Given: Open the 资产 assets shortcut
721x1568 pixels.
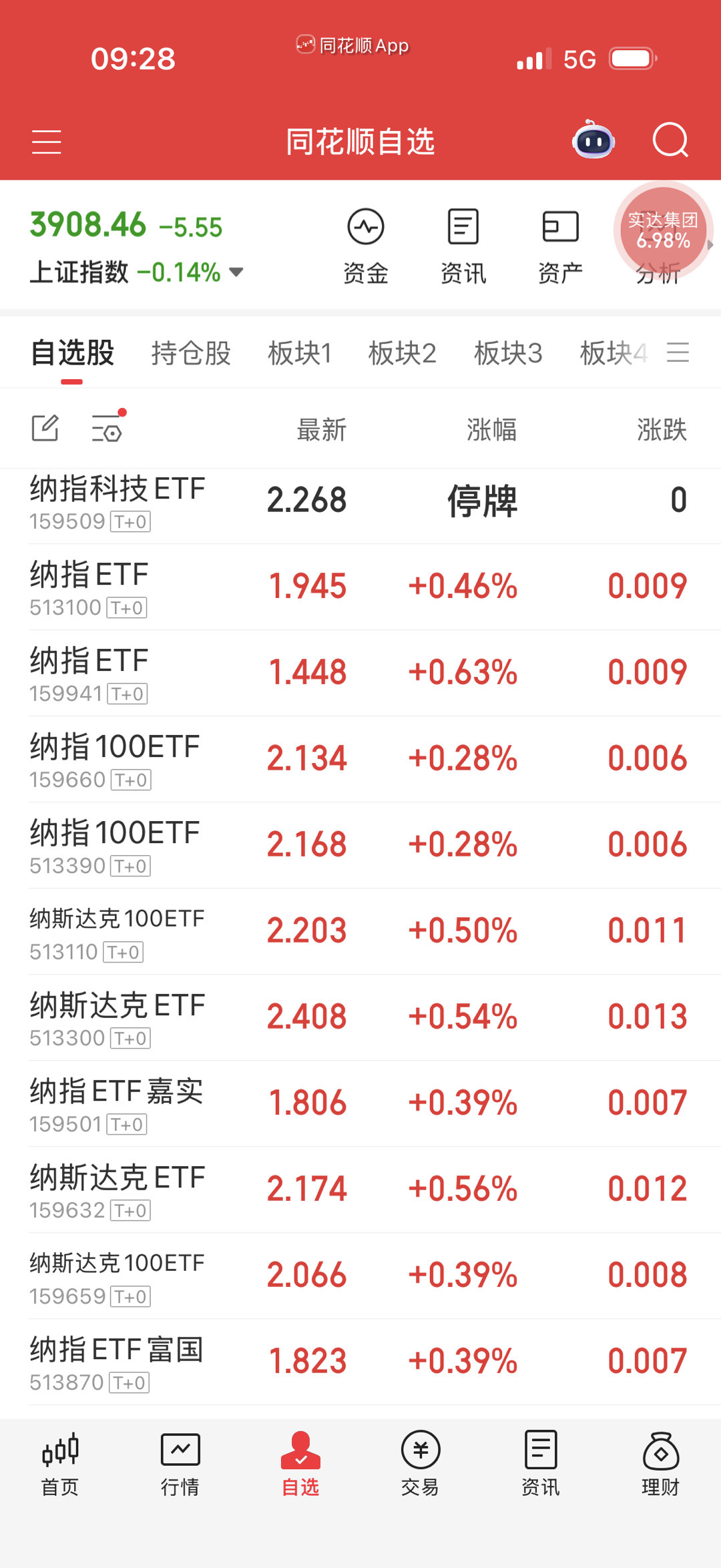Looking at the screenshot, I should pyautogui.click(x=560, y=245).
